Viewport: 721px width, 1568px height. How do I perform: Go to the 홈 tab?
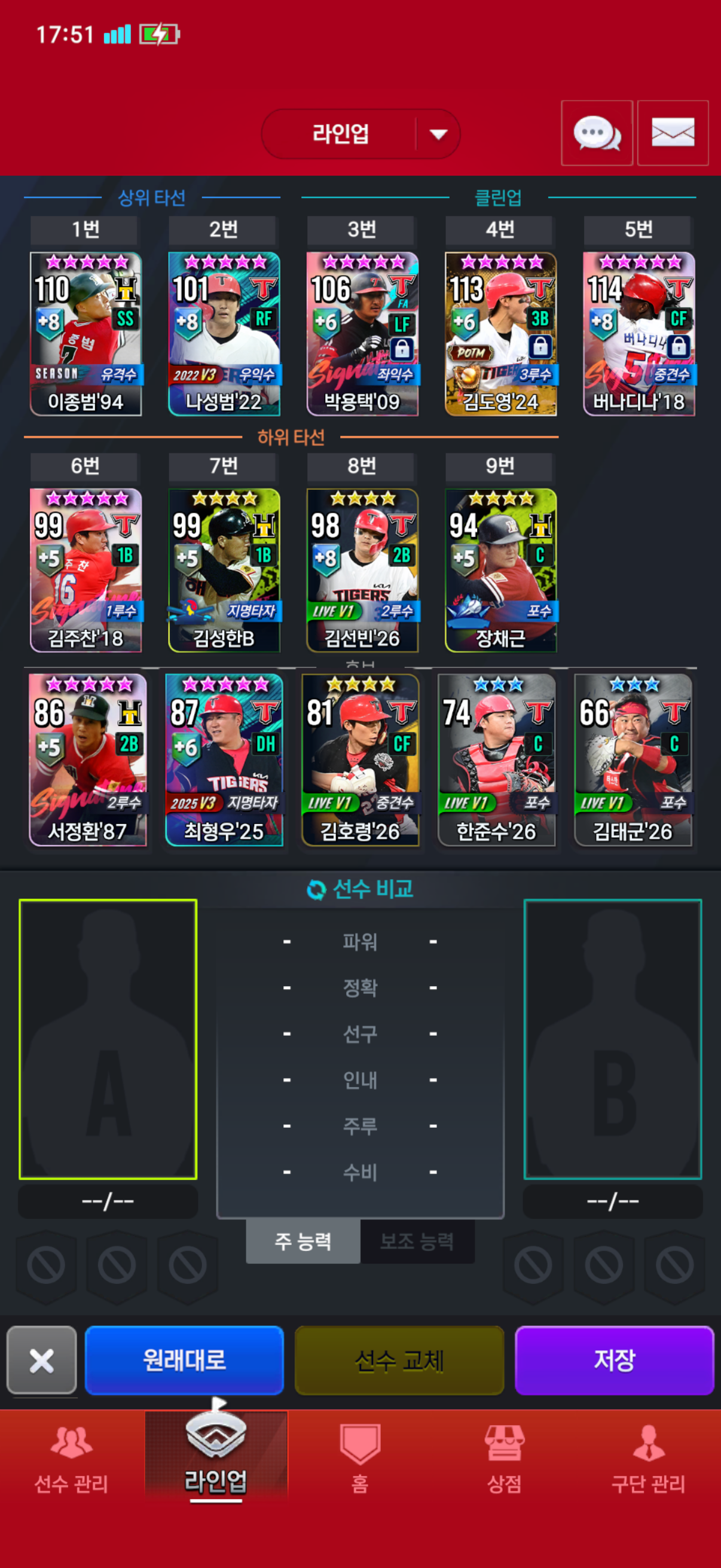[360, 1459]
